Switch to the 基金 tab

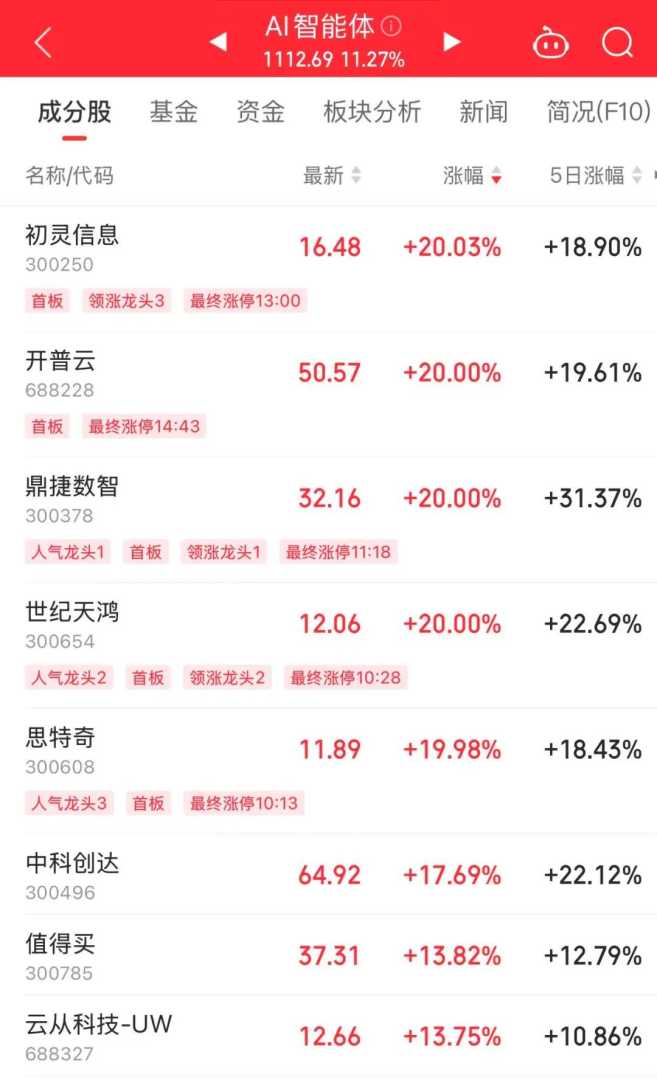[173, 112]
